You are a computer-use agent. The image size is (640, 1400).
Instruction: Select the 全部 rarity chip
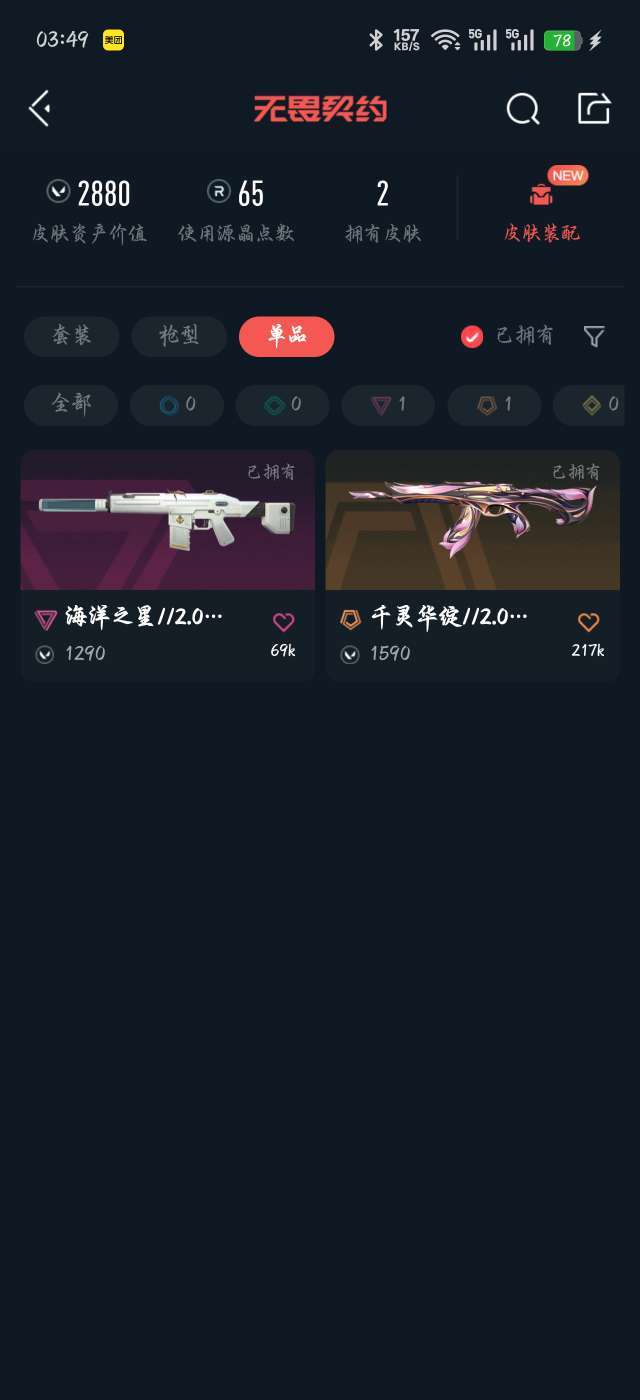(x=71, y=405)
